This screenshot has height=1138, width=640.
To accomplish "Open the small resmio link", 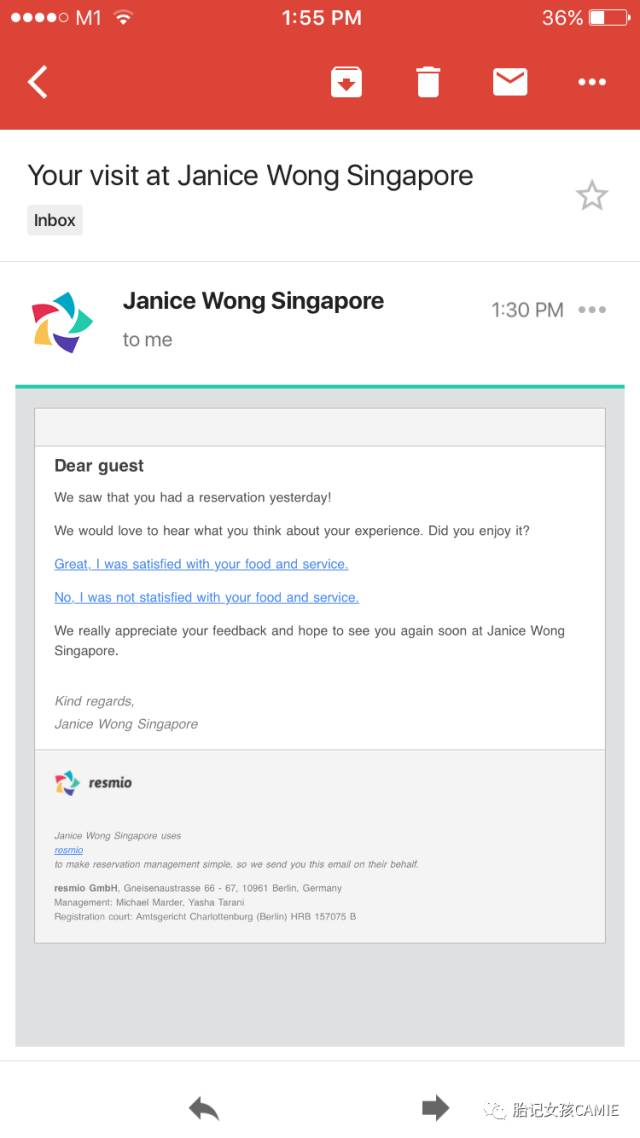I will [68, 850].
